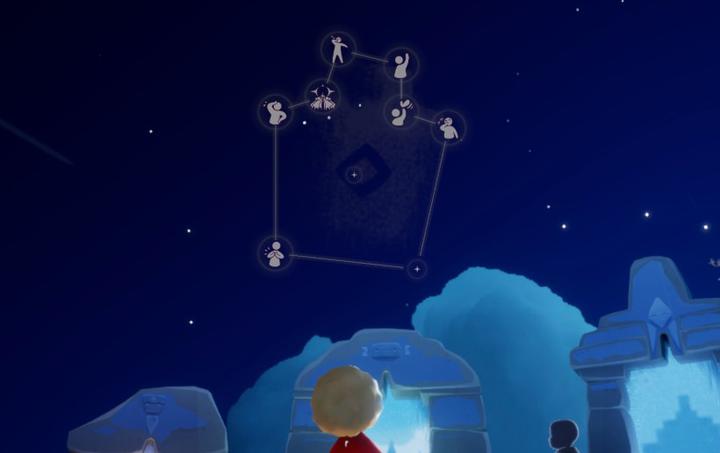
Task: Select the pointing spirit at the constellation top
Action: click(338, 49)
